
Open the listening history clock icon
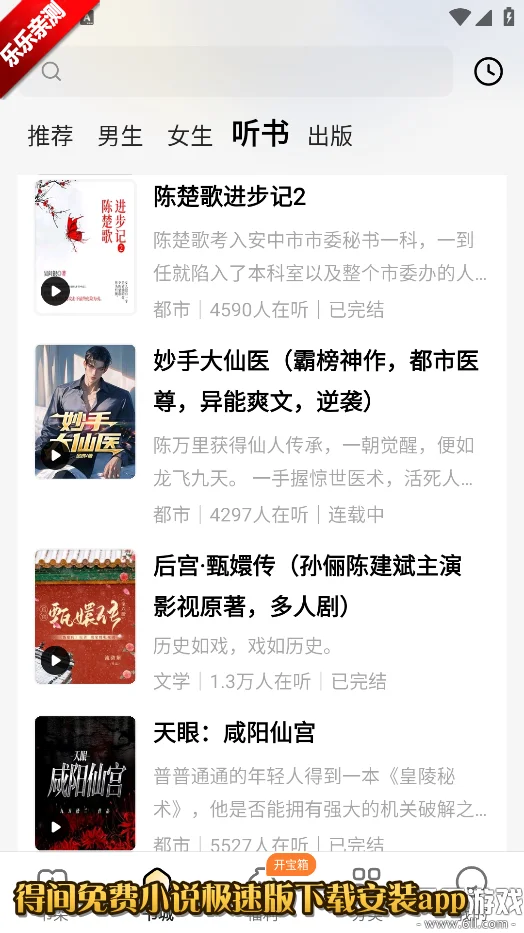[488, 72]
